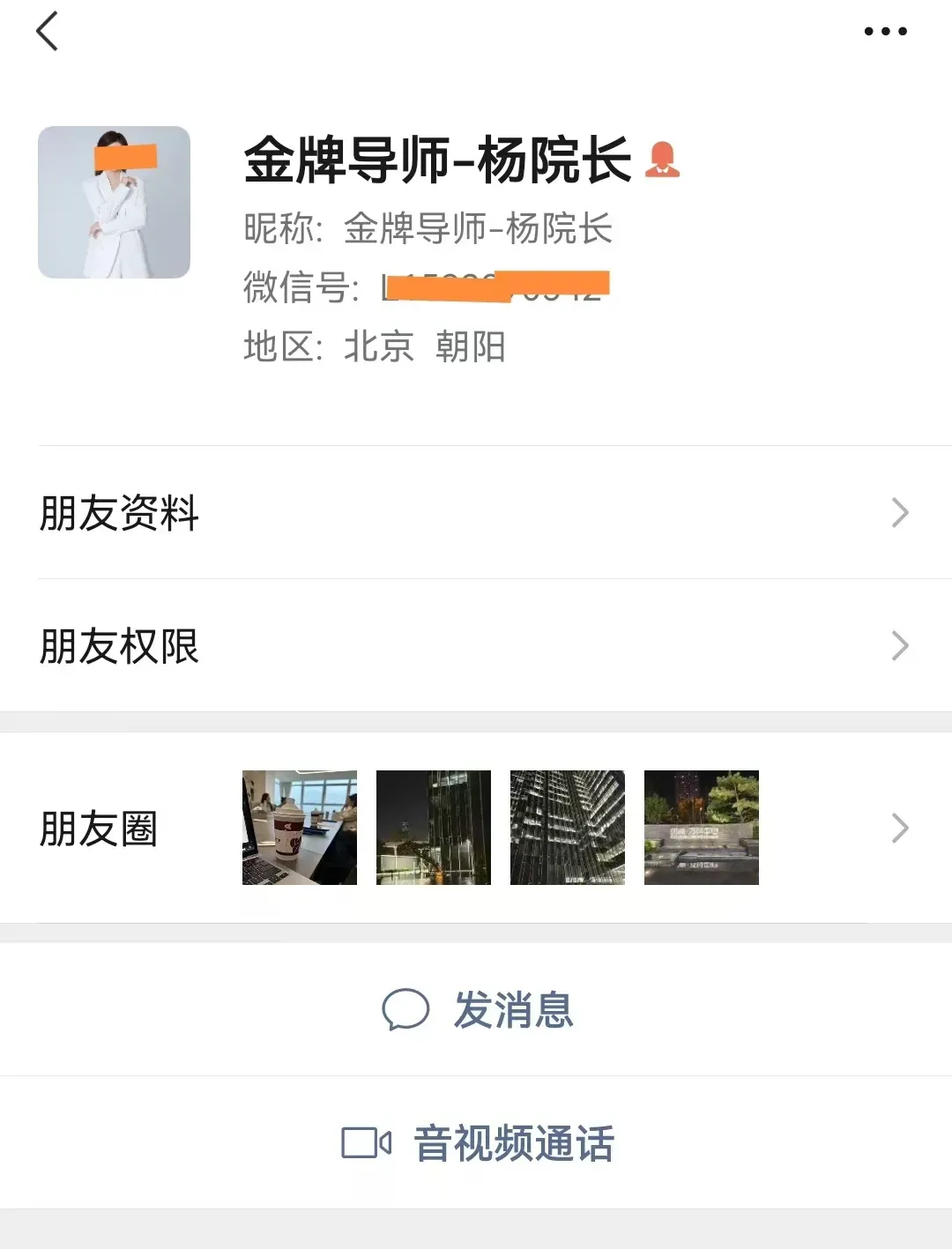The height and width of the screenshot is (1249, 952).
Task: Open the 朋友资料 row
Action: 476,513
